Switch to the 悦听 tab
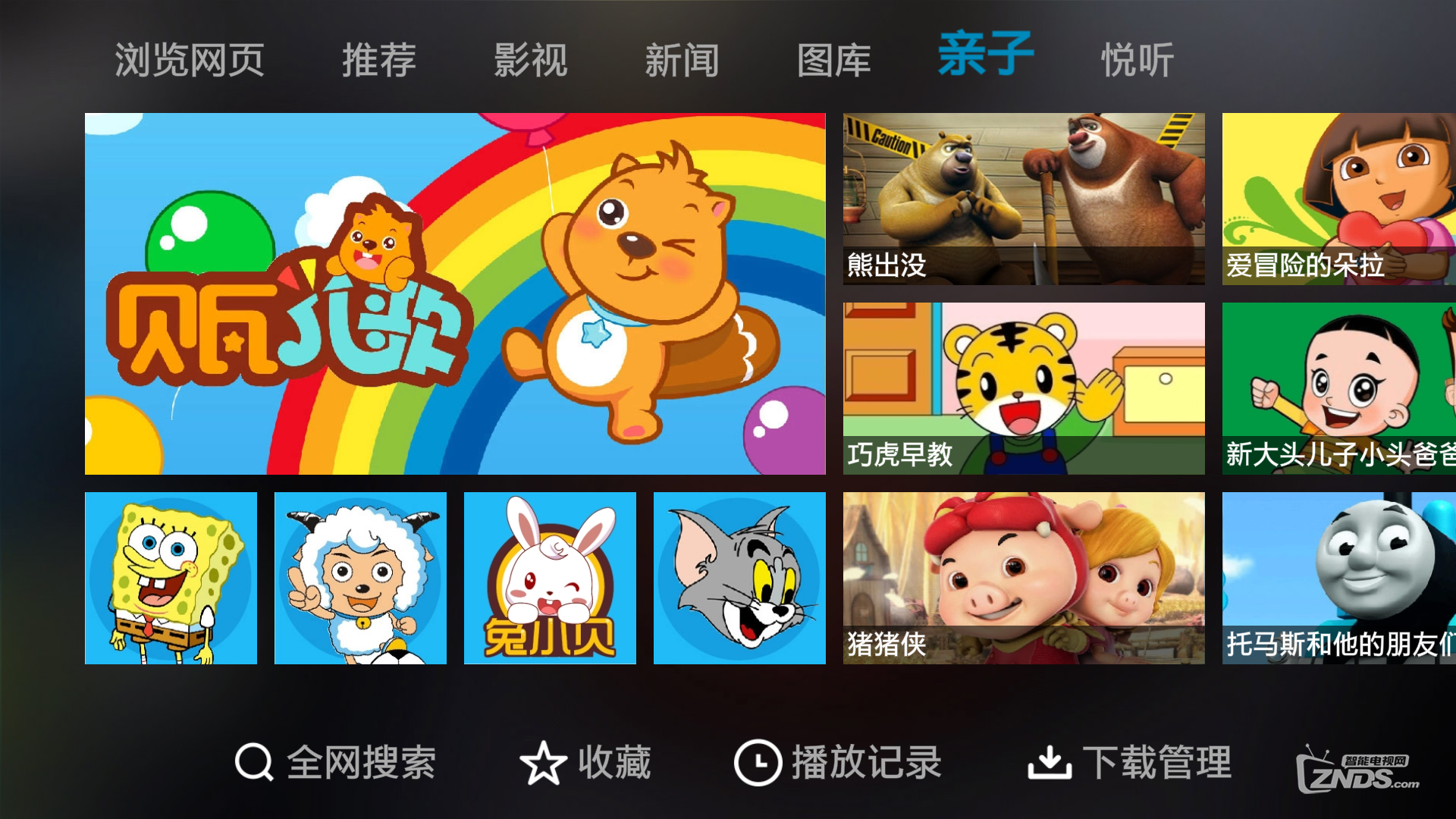Image resolution: width=1456 pixels, height=819 pixels. (1137, 60)
